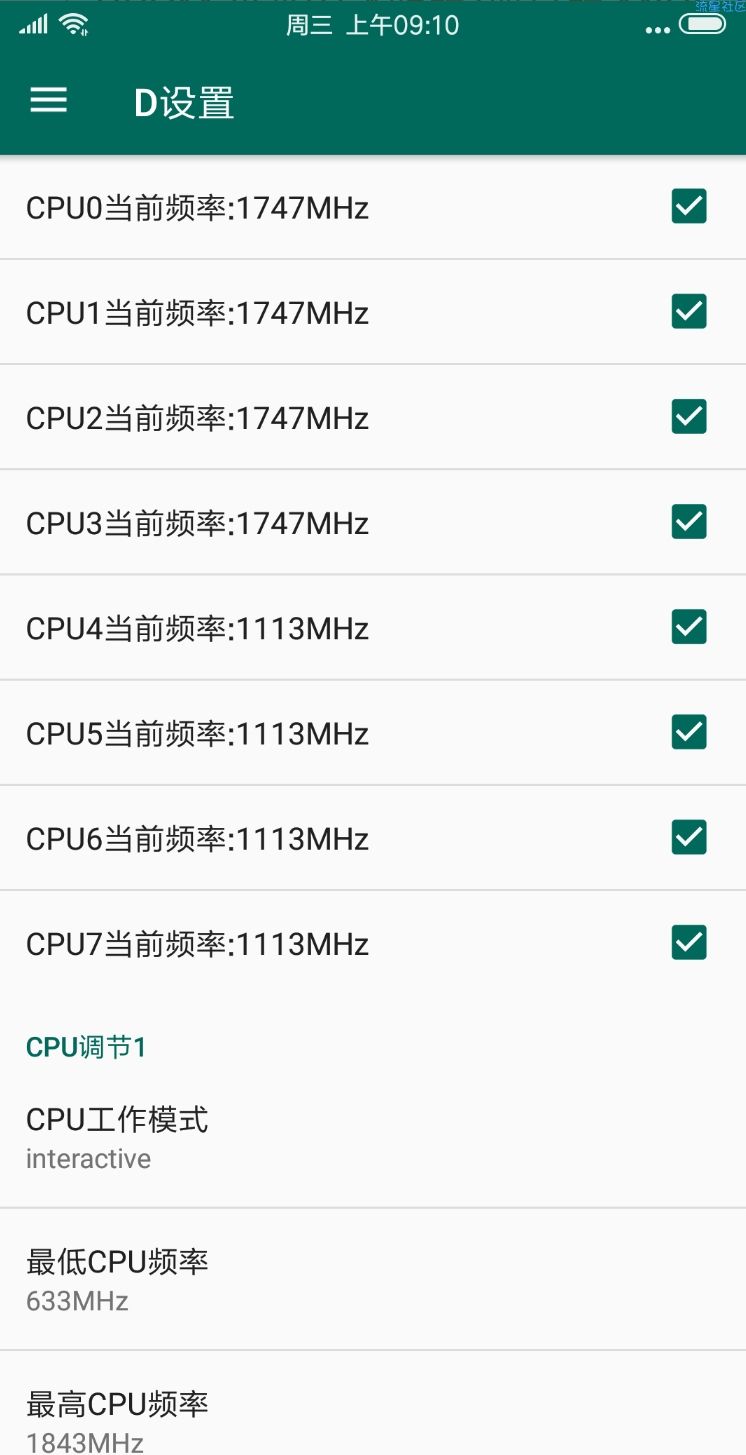Untick the CPU4 frequency checkbox
Screen dimensions: 746x1455
pos(689,627)
